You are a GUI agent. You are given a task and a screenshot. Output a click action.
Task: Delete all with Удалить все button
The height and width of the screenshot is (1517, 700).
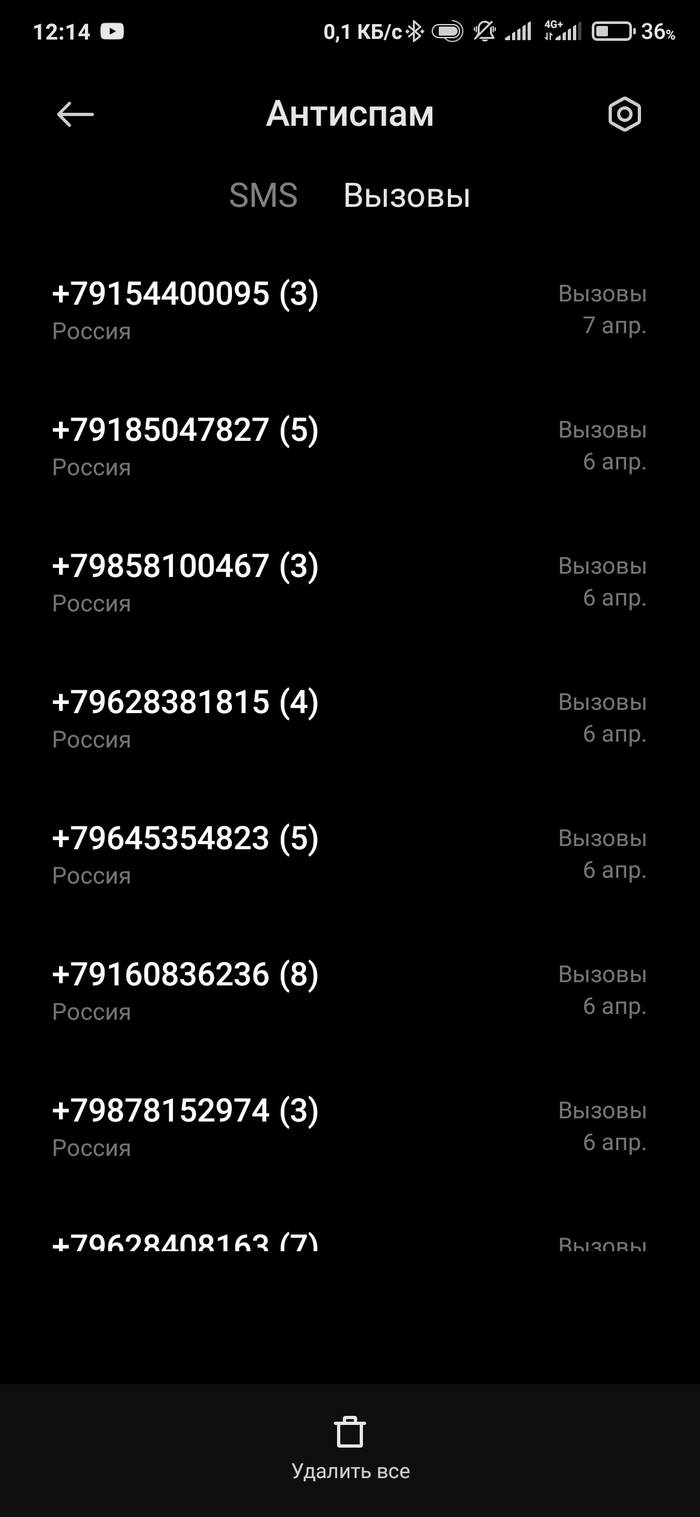[350, 1449]
